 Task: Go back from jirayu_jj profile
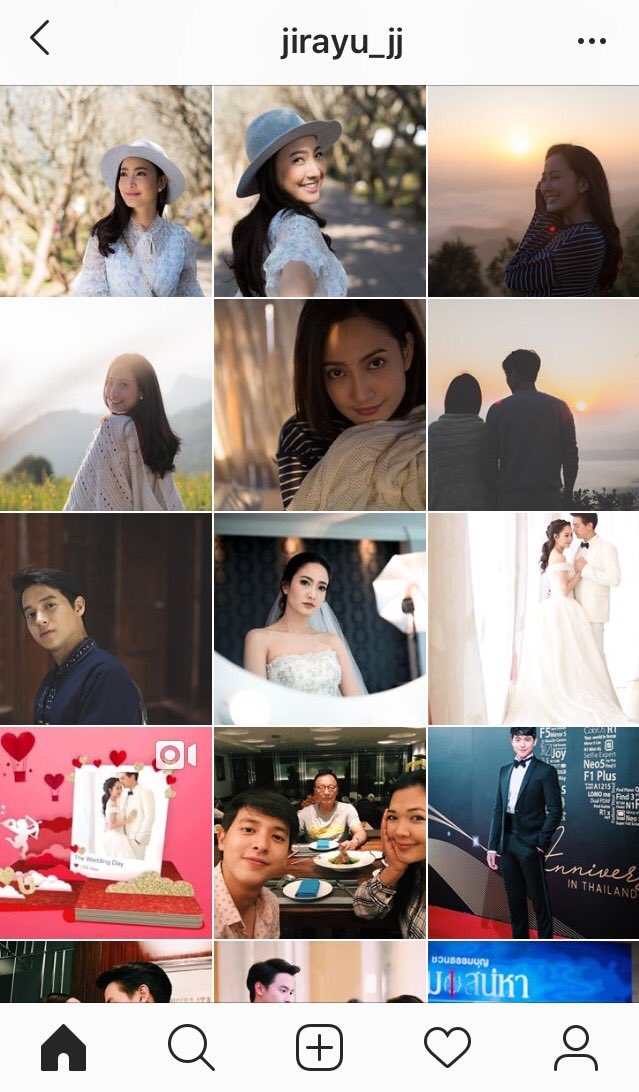coord(39,40)
